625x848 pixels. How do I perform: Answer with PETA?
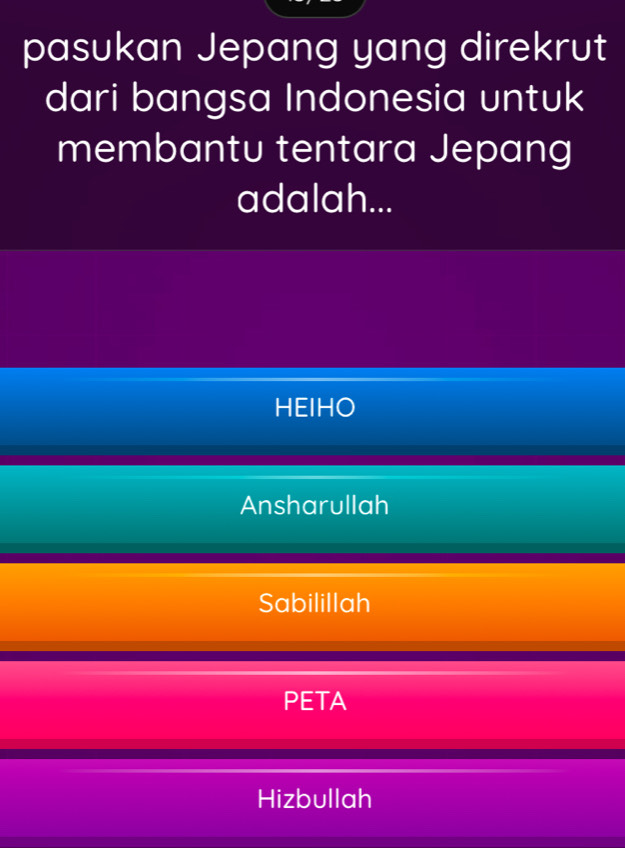point(313,701)
